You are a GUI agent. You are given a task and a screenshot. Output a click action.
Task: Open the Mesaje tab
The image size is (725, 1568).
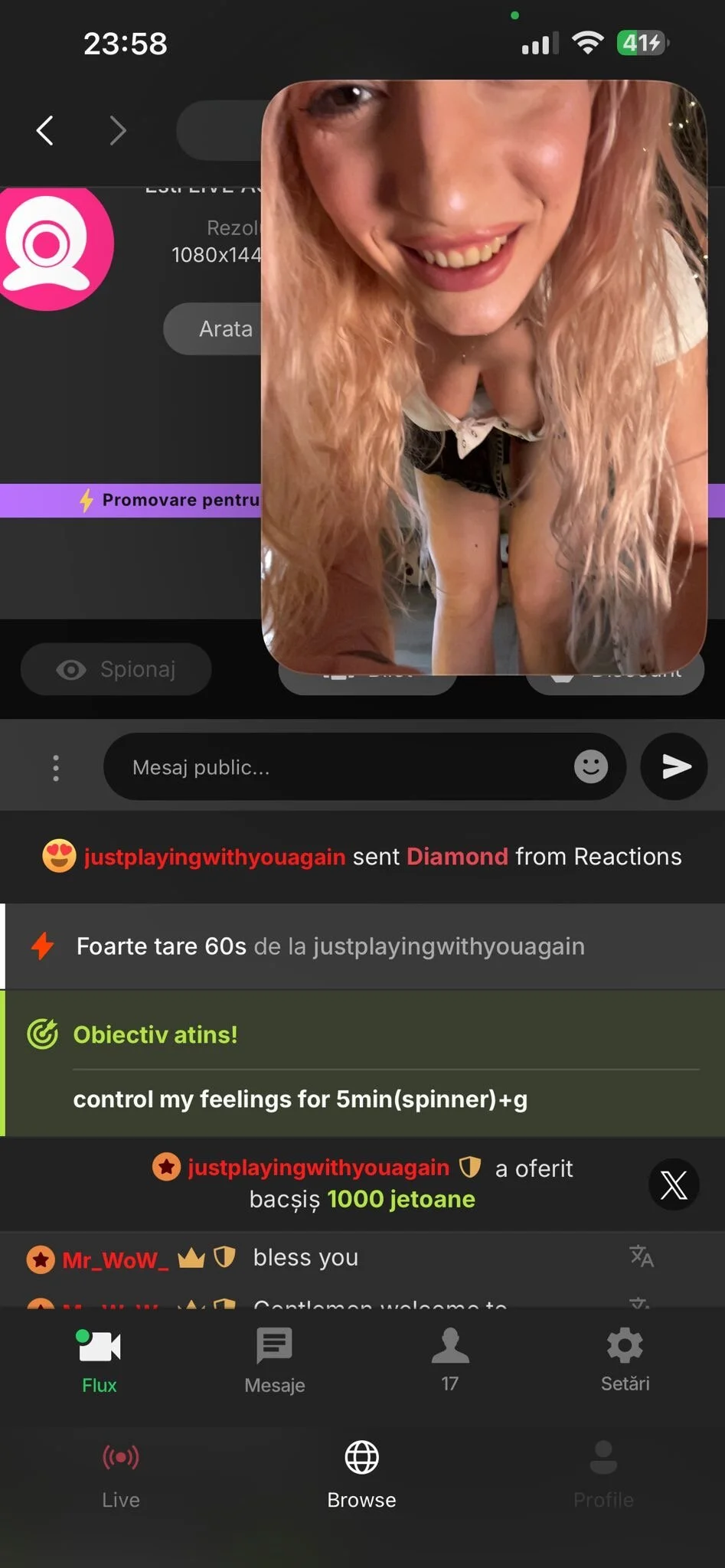[275, 1361]
